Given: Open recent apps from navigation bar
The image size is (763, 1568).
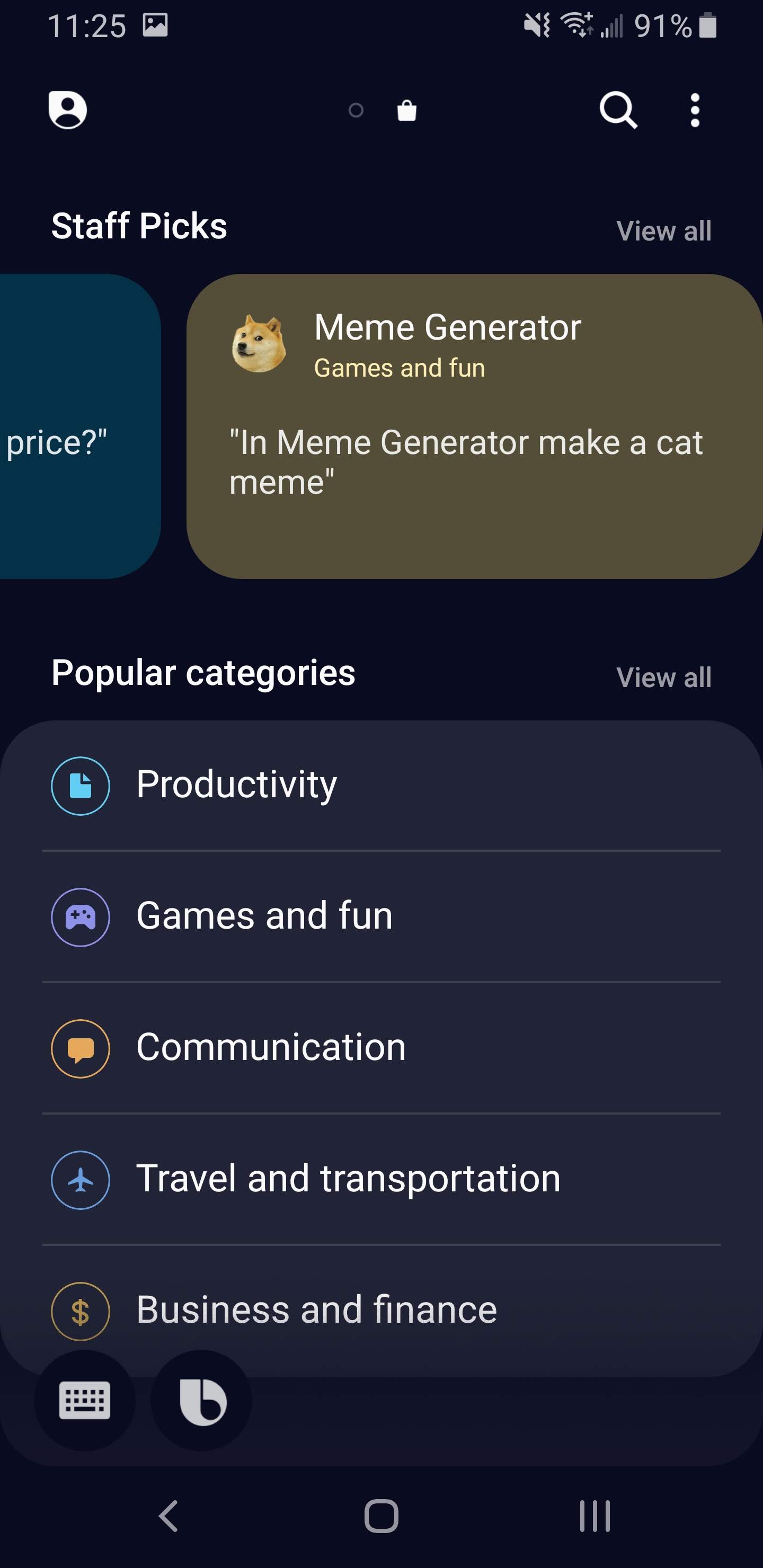Looking at the screenshot, I should click(595, 1516).
